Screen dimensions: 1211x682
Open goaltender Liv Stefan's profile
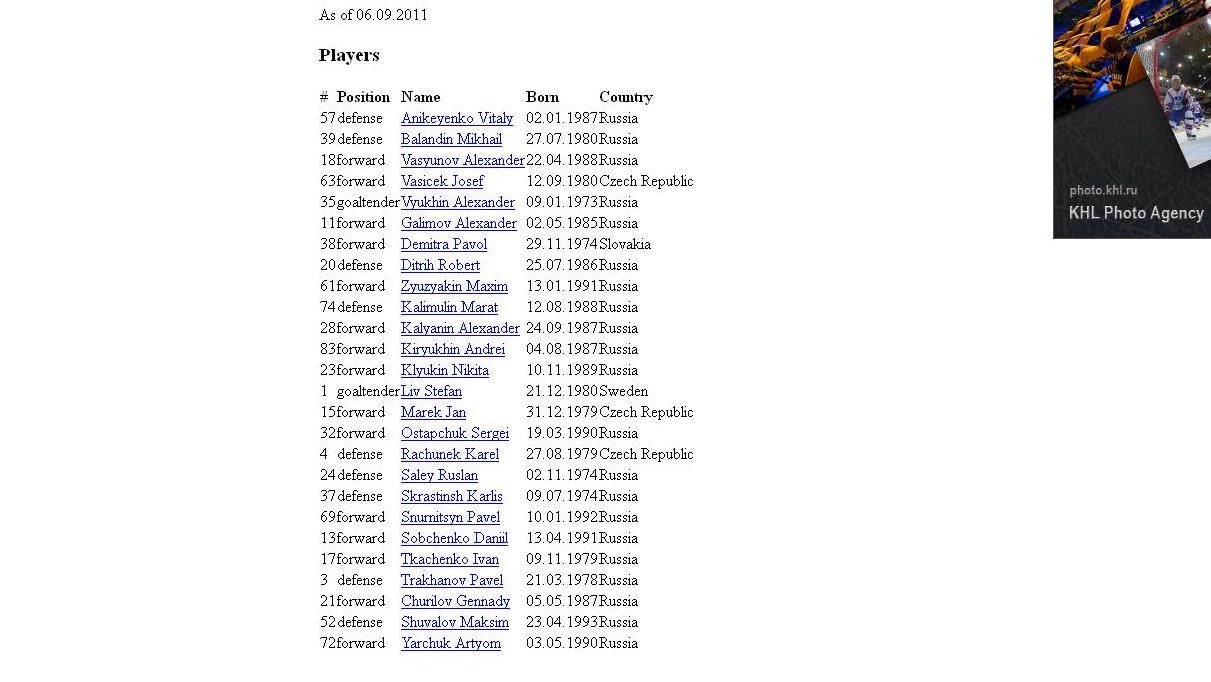coord(431,391)
